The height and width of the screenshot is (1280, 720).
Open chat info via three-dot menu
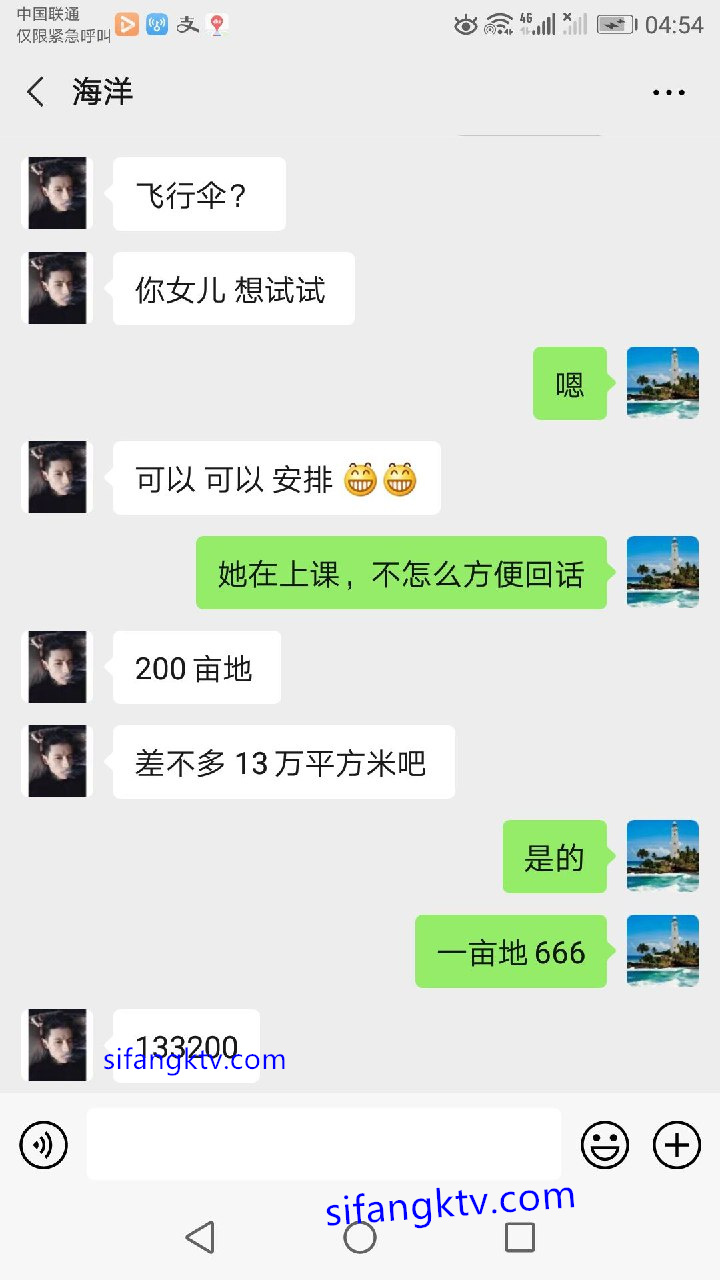click(x=668, y=92)
